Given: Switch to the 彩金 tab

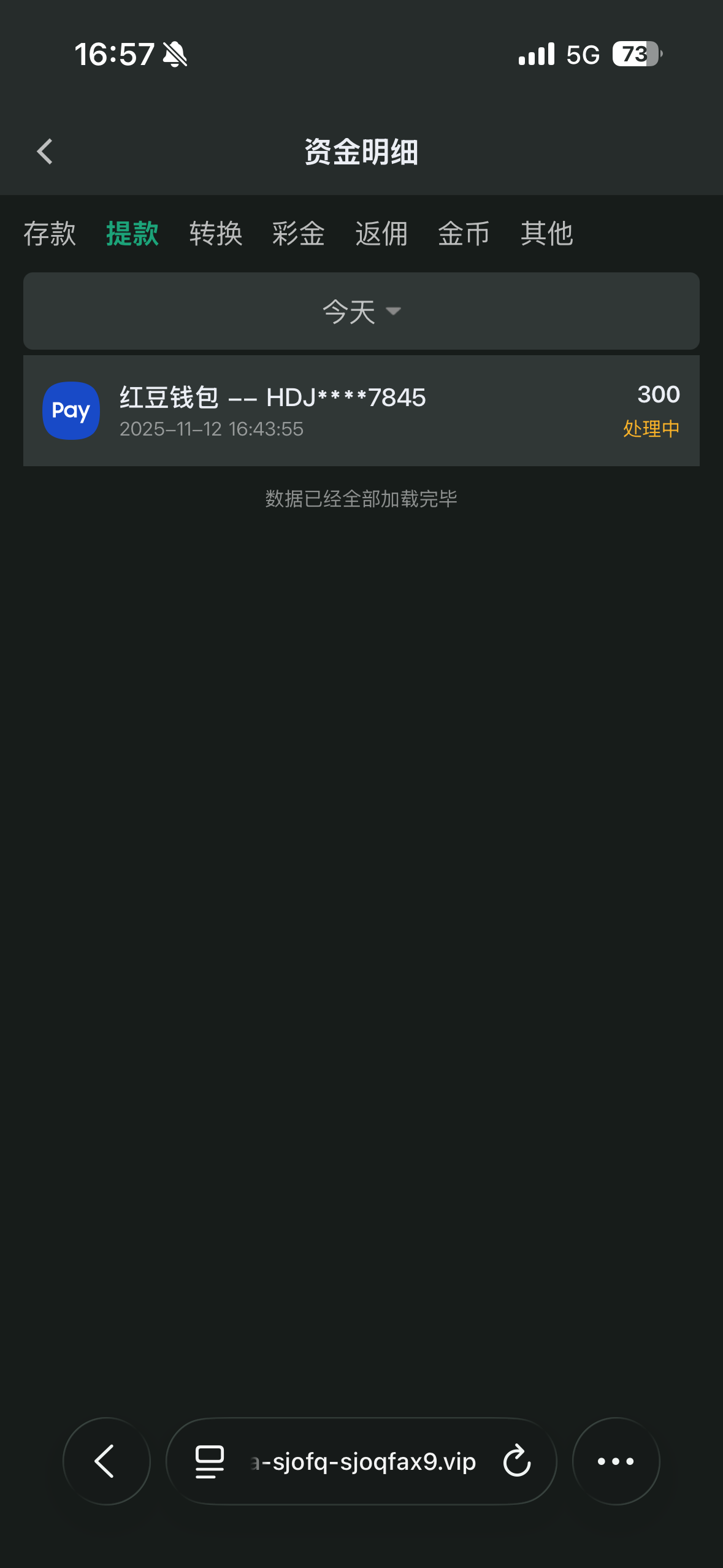Looking at the screenshot, I should click(x=298, y=234).
